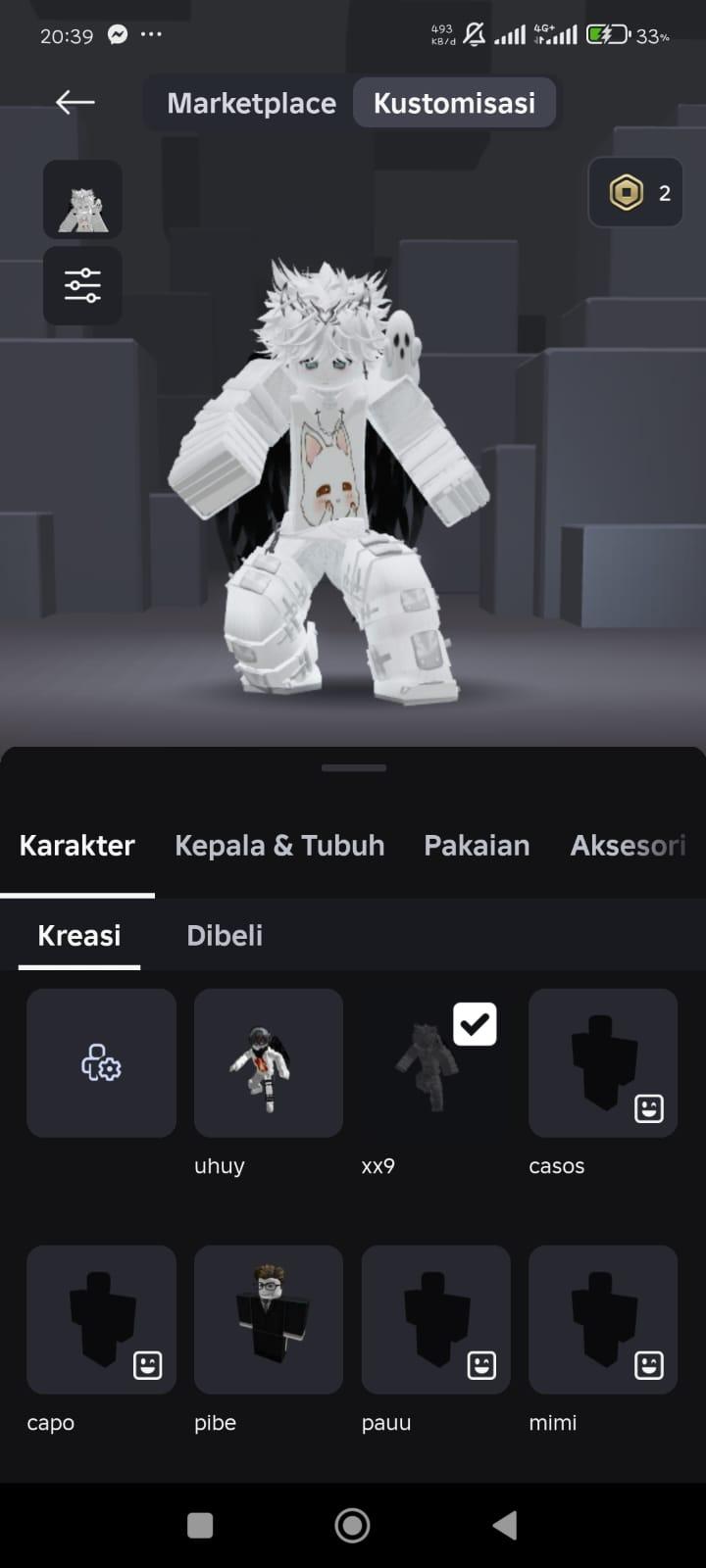Wear the uhuy outfit
The height and width of the screenshot is (1568, 706).
coord(269,1063)
